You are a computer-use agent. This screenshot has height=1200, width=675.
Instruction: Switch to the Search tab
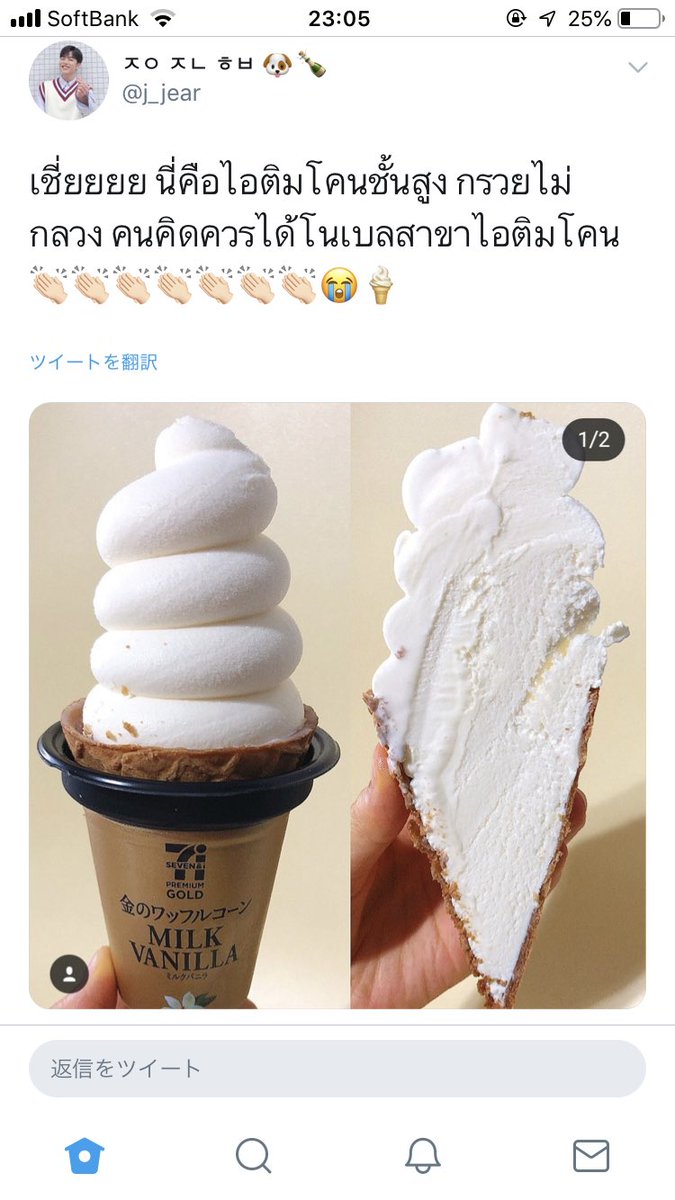(x=253, y=1156)
